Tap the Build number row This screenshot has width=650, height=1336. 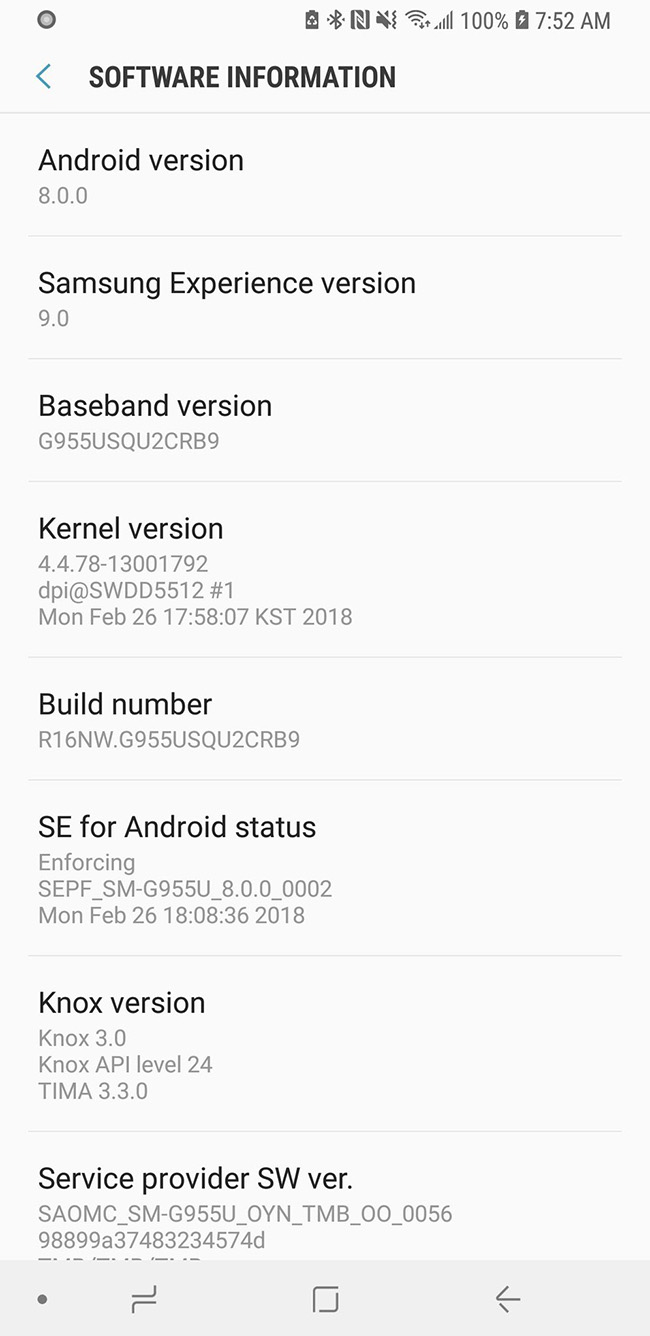324,720
